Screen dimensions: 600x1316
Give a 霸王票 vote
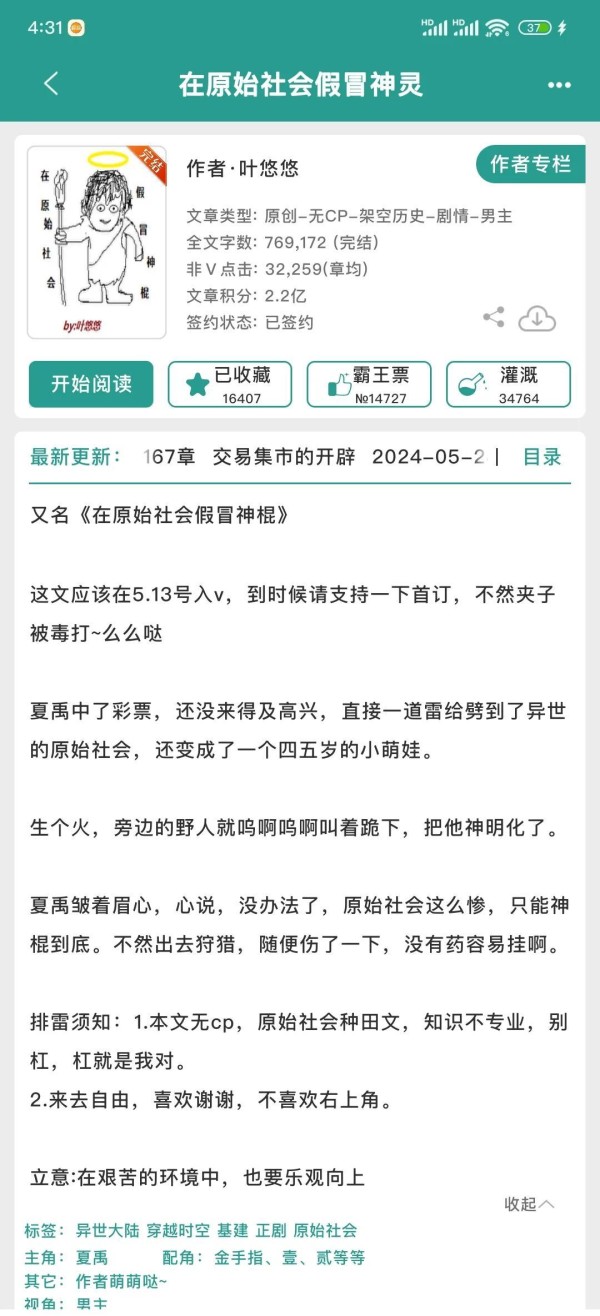(369, 384)
